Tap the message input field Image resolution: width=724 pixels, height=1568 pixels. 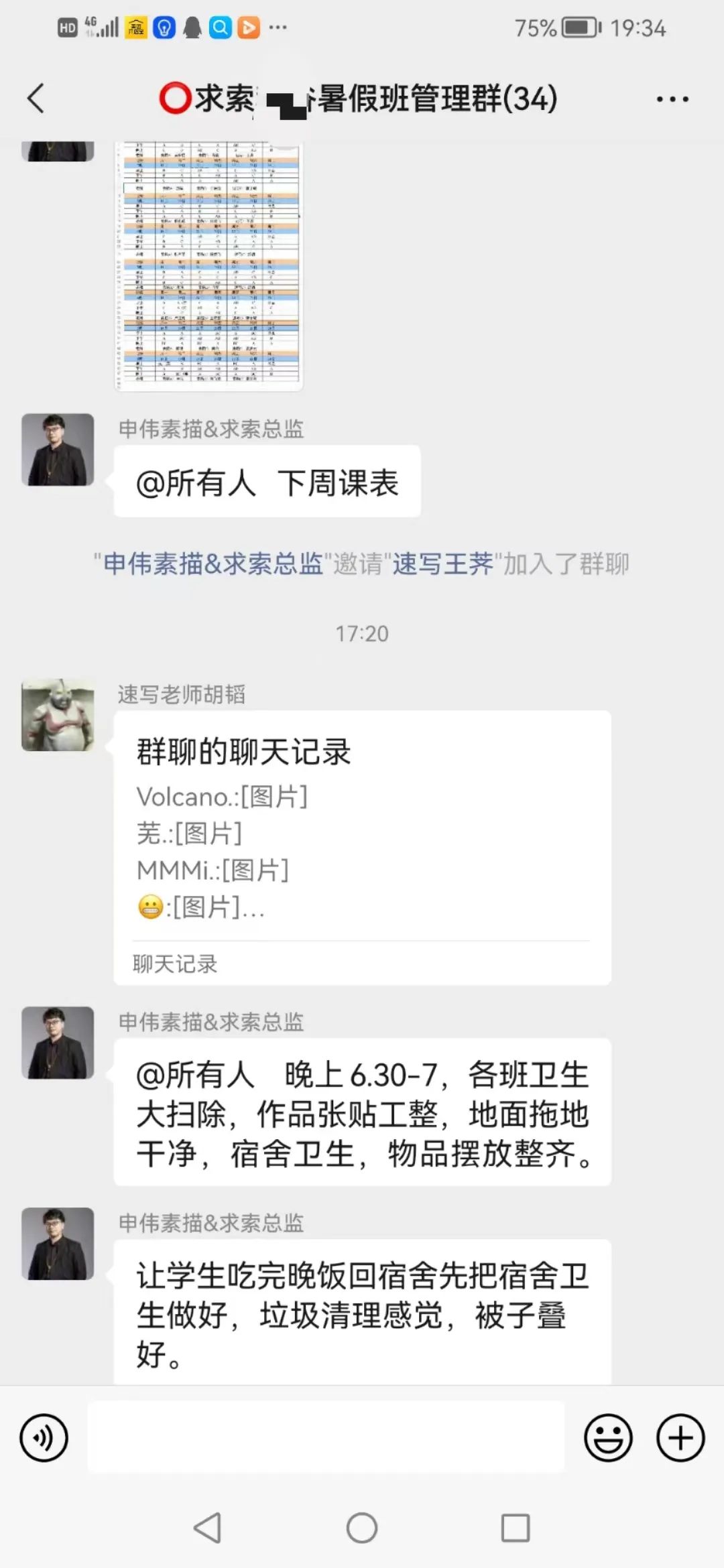(x=326, y=1437)
